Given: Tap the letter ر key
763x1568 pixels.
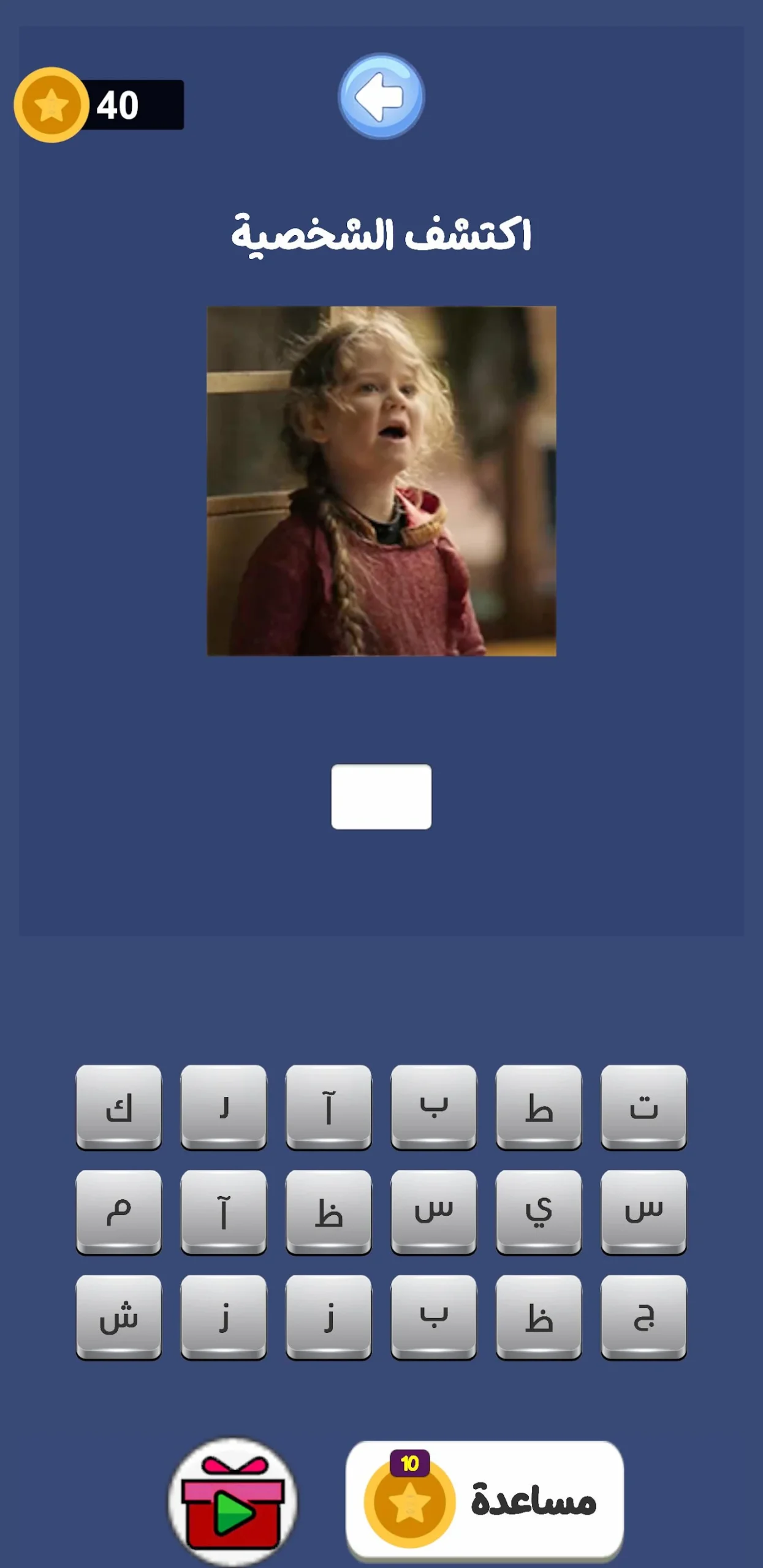Looking at the screenshot, I should pos(224,1107).
